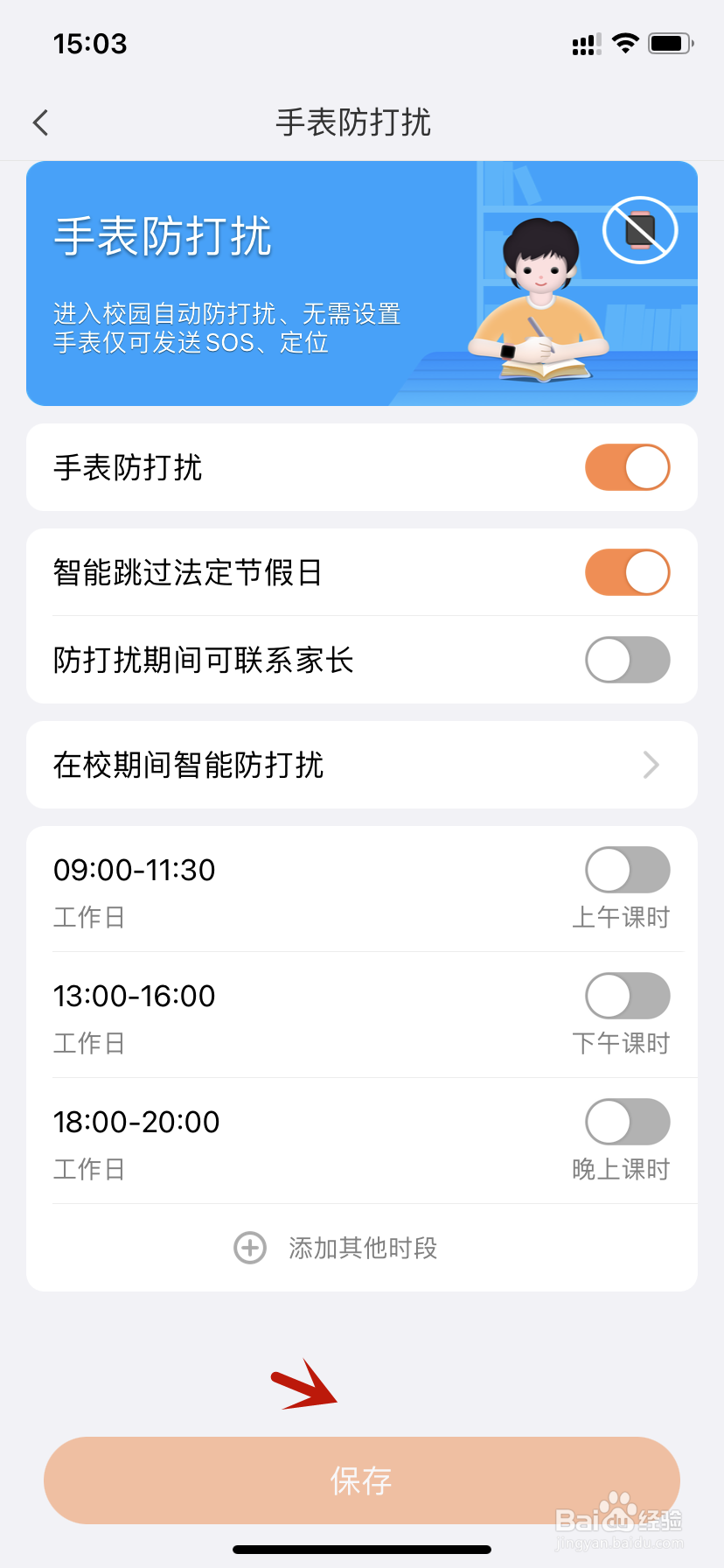724x1568 pixels.
Task: Tap 添加其他时段 to add another slot
Action: (362, 1249)
